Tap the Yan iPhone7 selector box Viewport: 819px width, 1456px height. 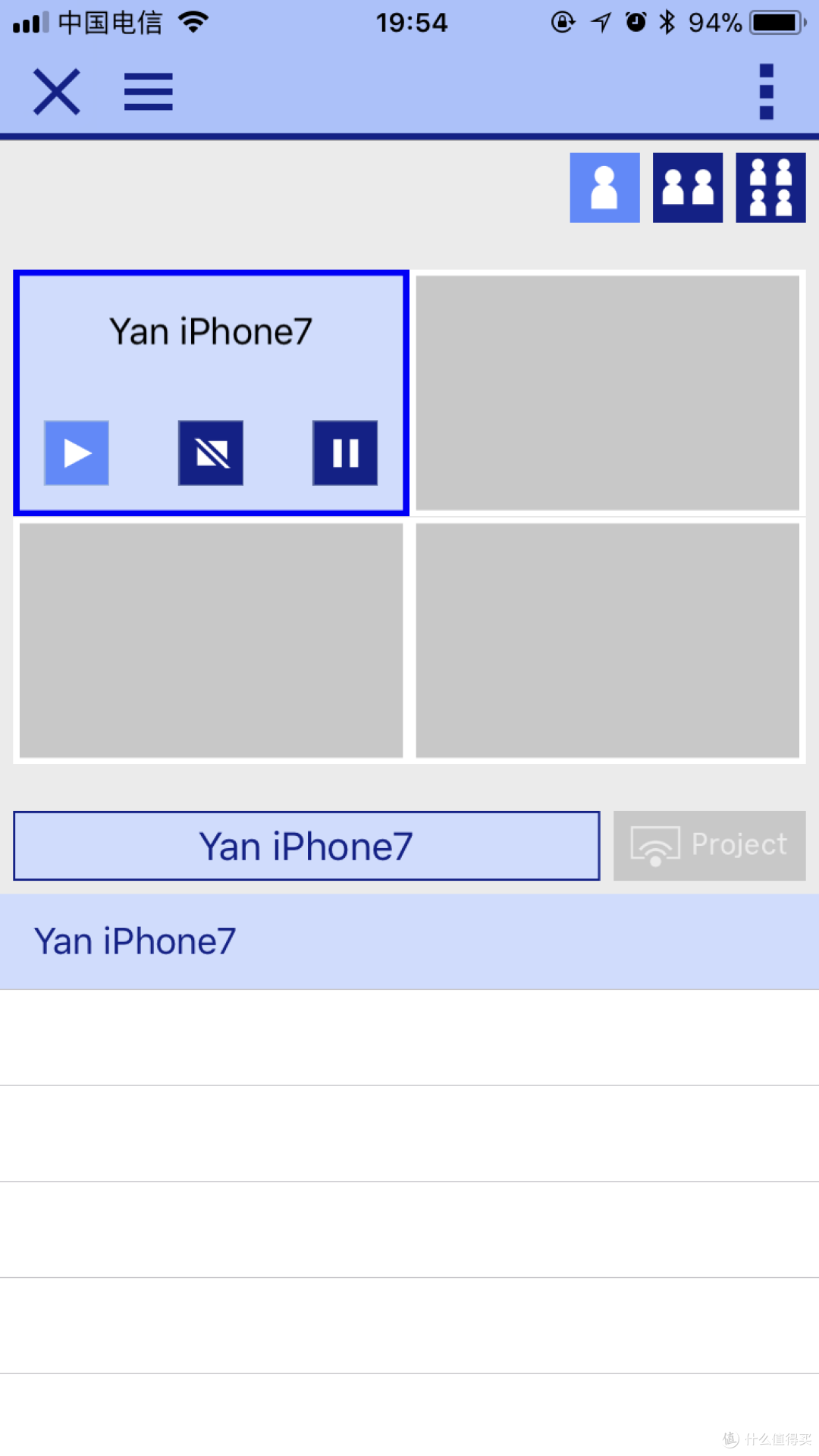pos(306,846)
